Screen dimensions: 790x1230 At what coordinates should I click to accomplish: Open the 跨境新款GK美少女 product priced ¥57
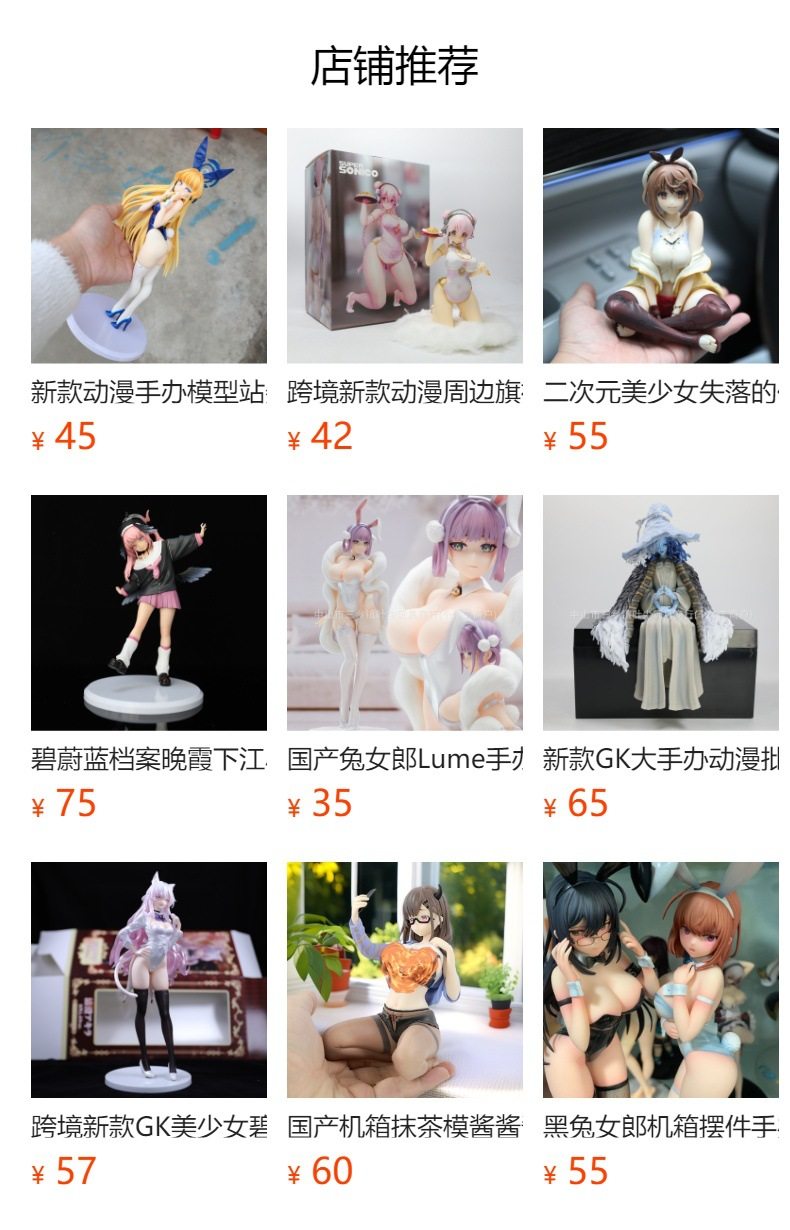(x=148, y=980)
